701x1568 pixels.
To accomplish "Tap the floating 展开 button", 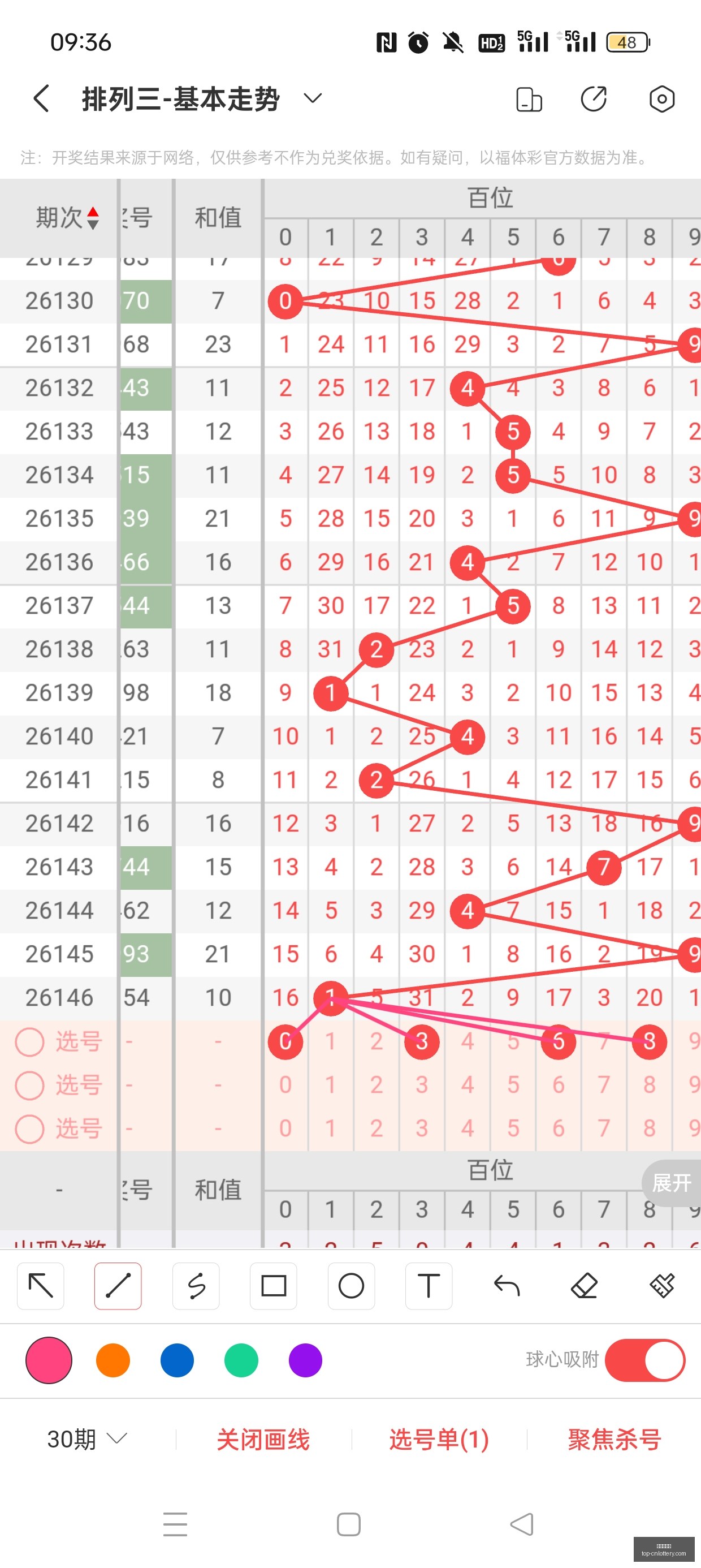I will [x=672, y=1183].
